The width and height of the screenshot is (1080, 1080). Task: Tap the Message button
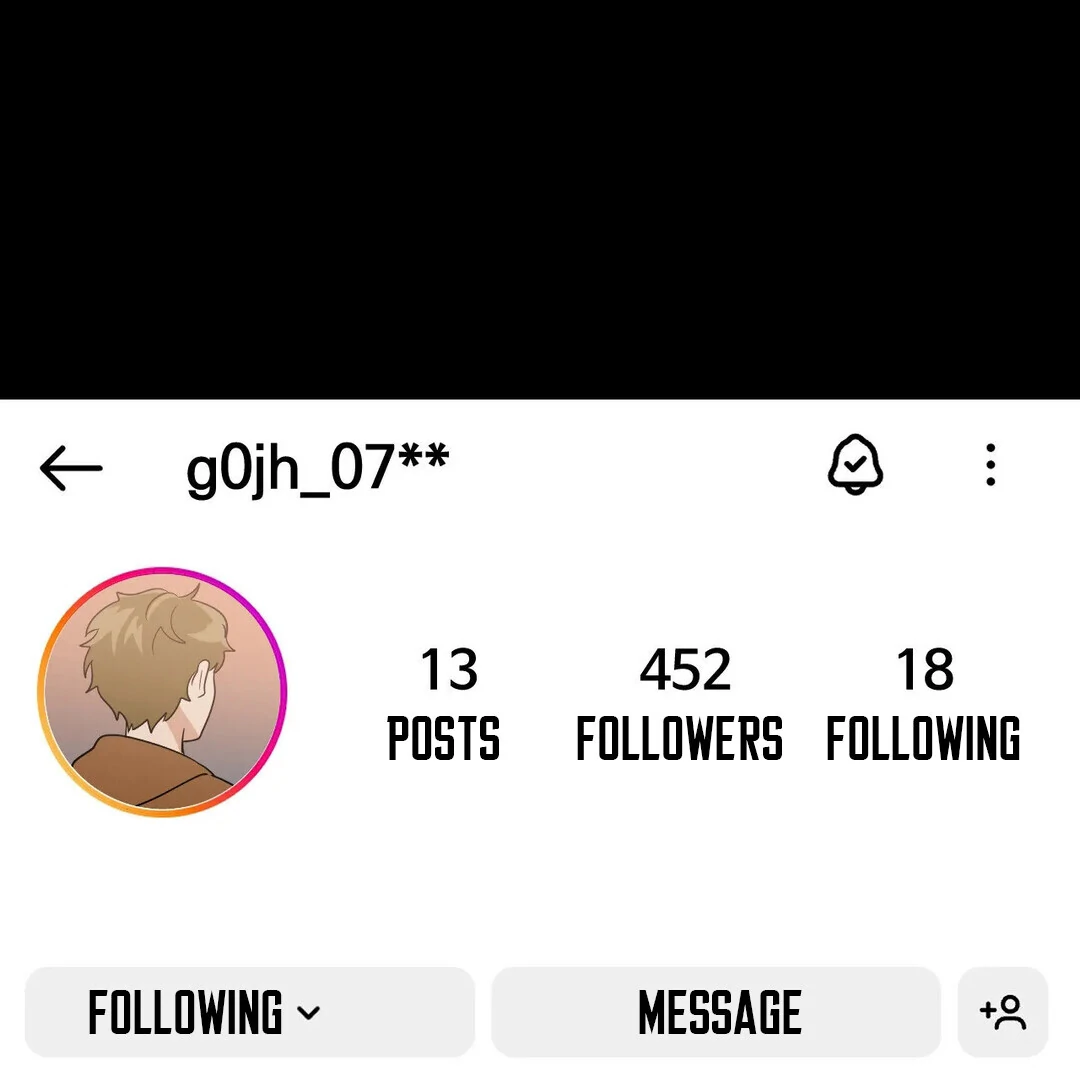click(x=716, y=1012)
